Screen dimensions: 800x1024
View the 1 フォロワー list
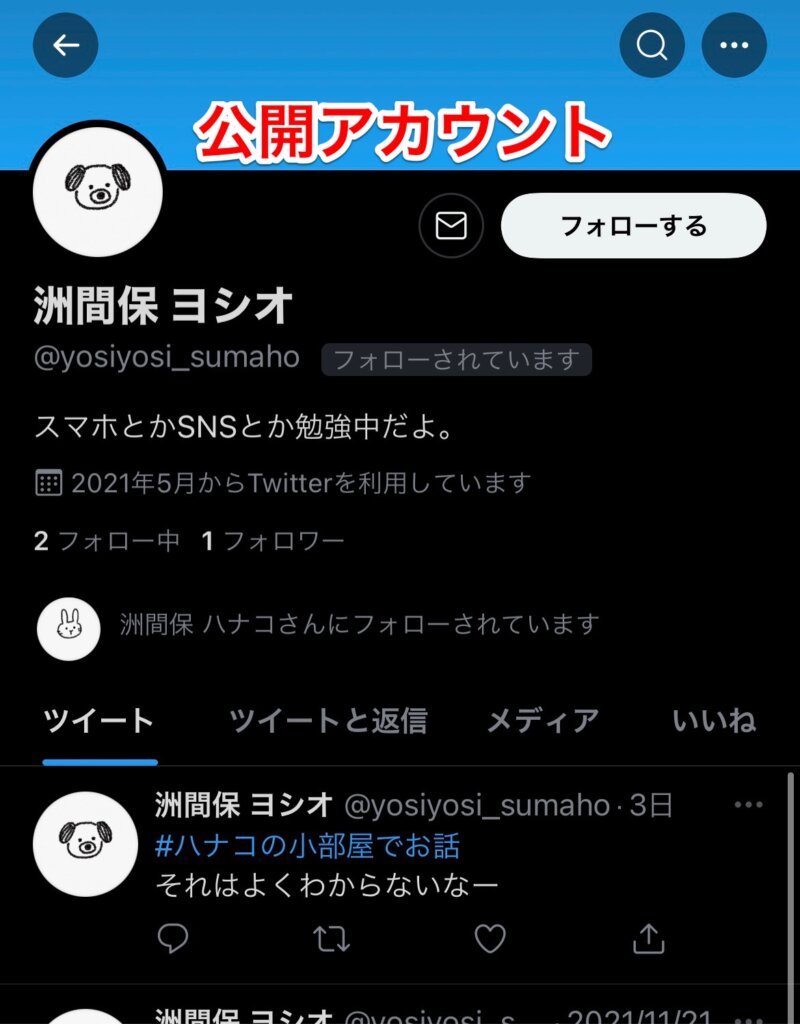(272, 542)
